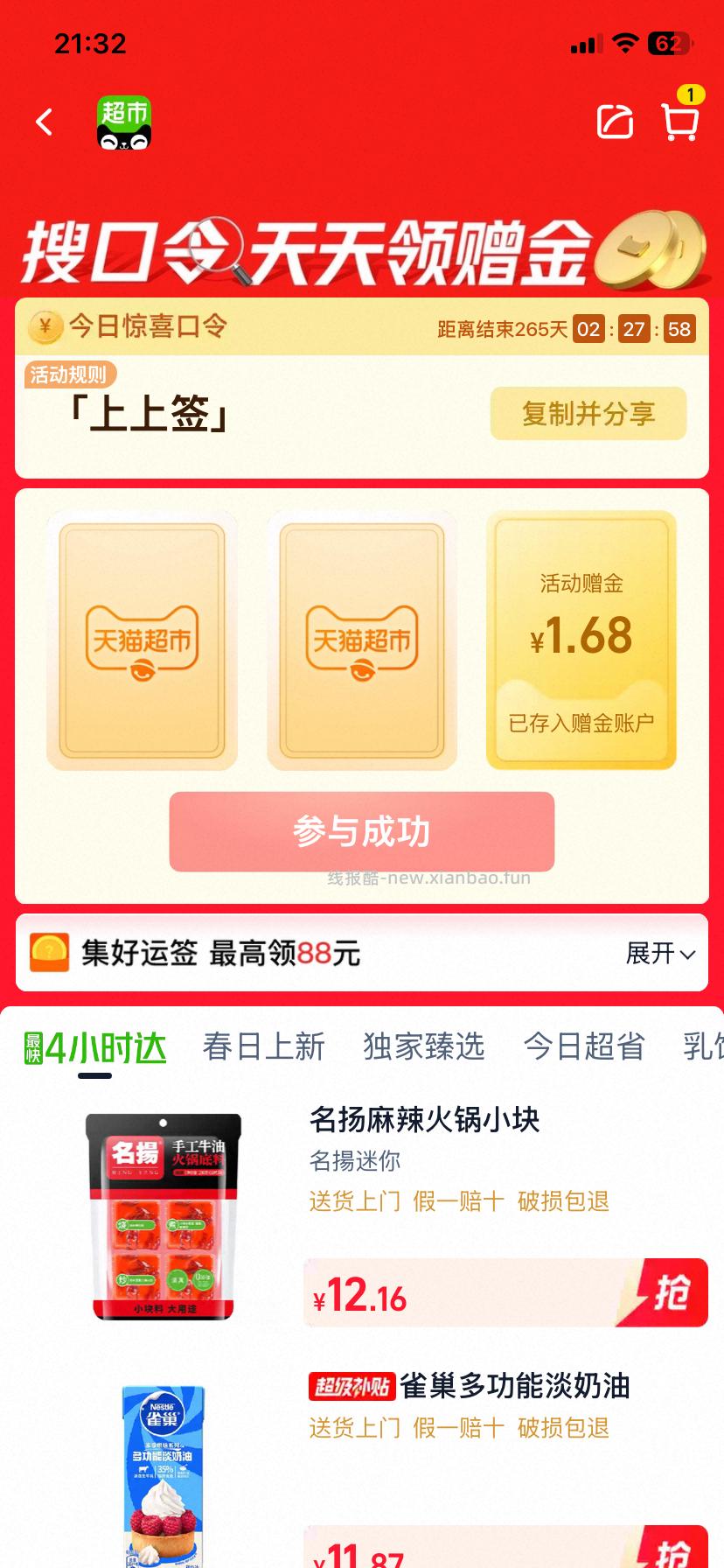Tap the ¥1.68 活动赠金 reward card
The height and width of the screenshot is (1568, 724).
coord(581,640)
